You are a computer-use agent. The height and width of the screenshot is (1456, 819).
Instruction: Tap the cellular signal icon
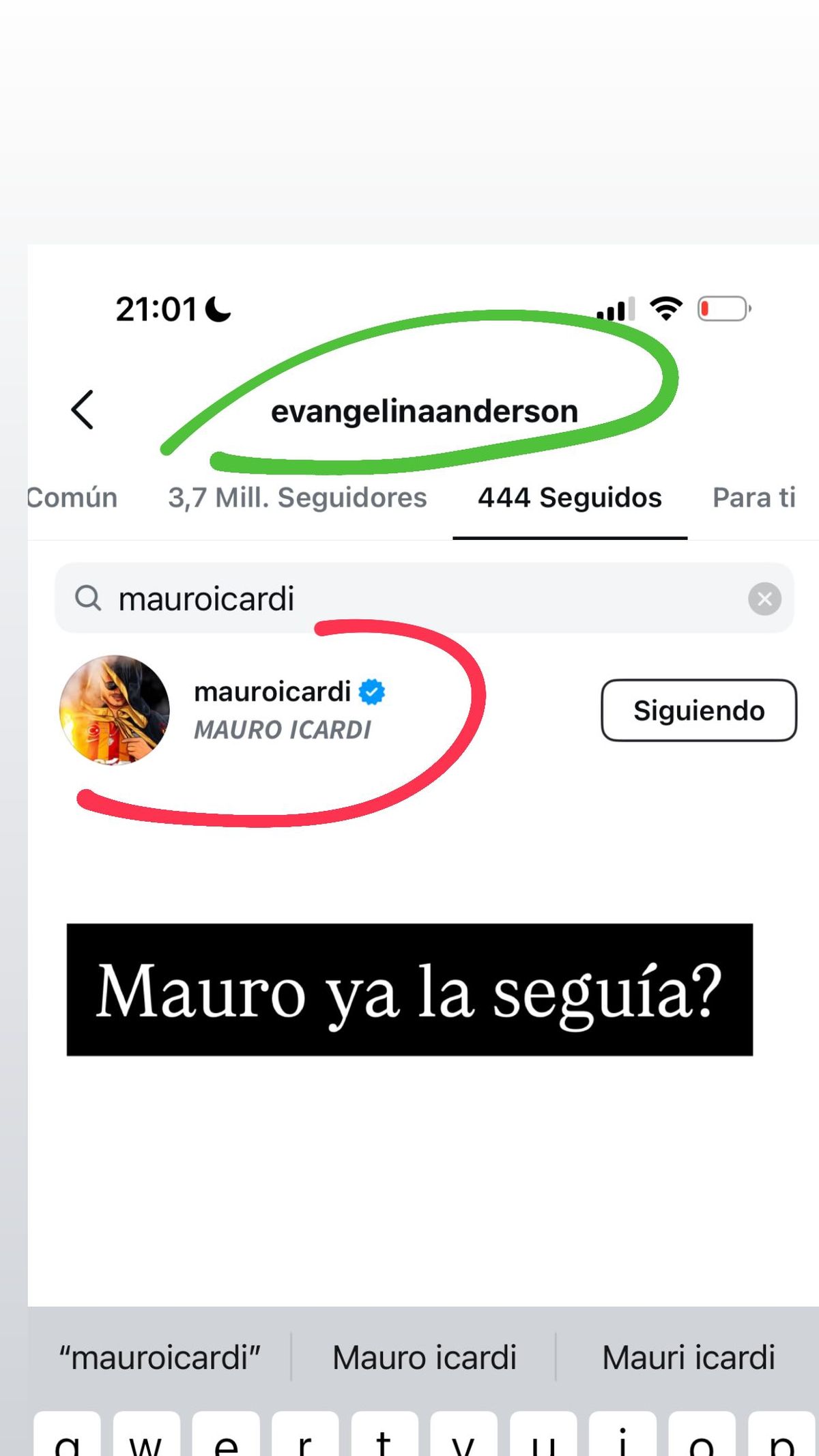tap(615, 308)
